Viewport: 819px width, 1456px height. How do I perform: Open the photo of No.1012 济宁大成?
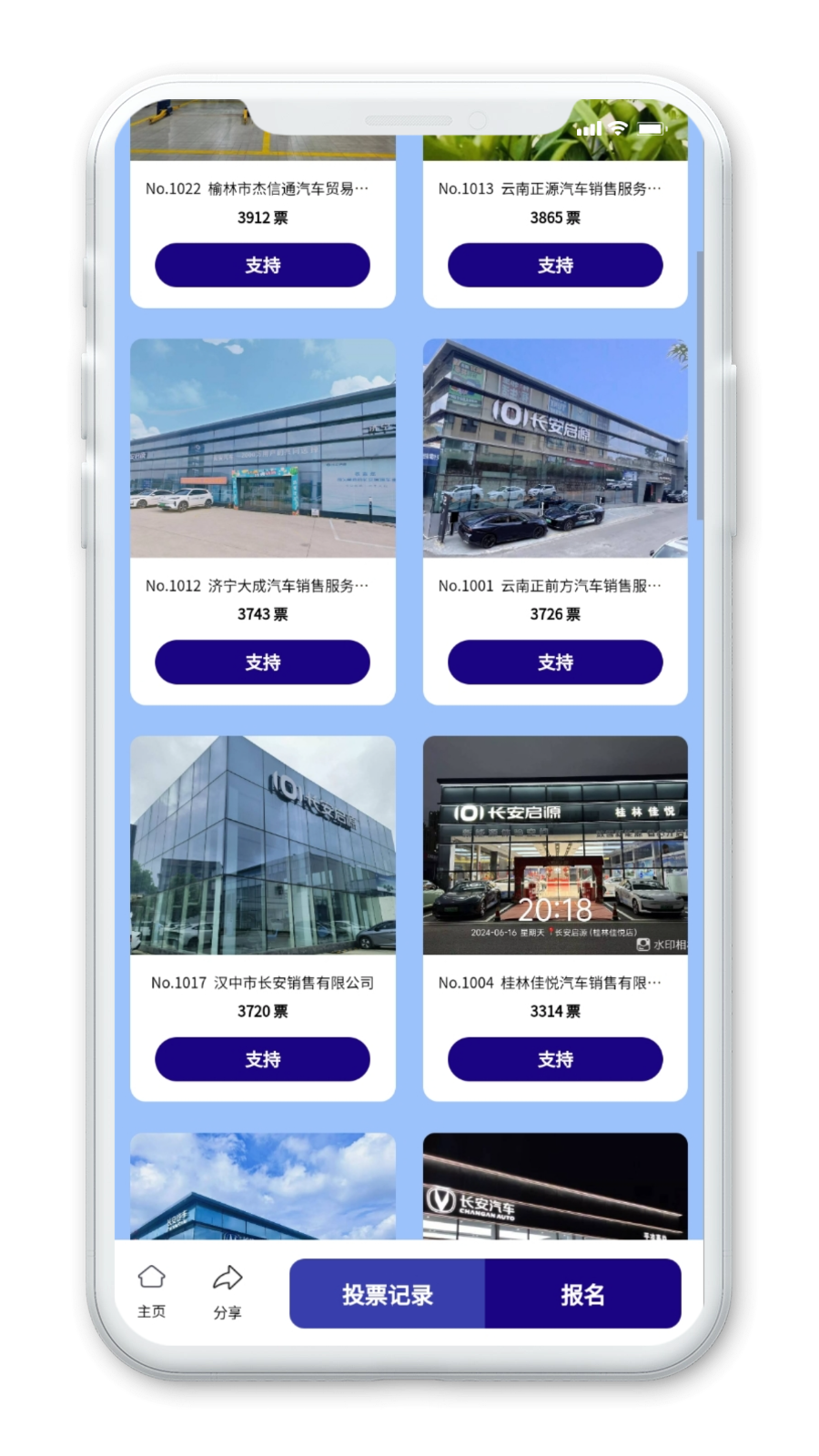pos(262,448)
